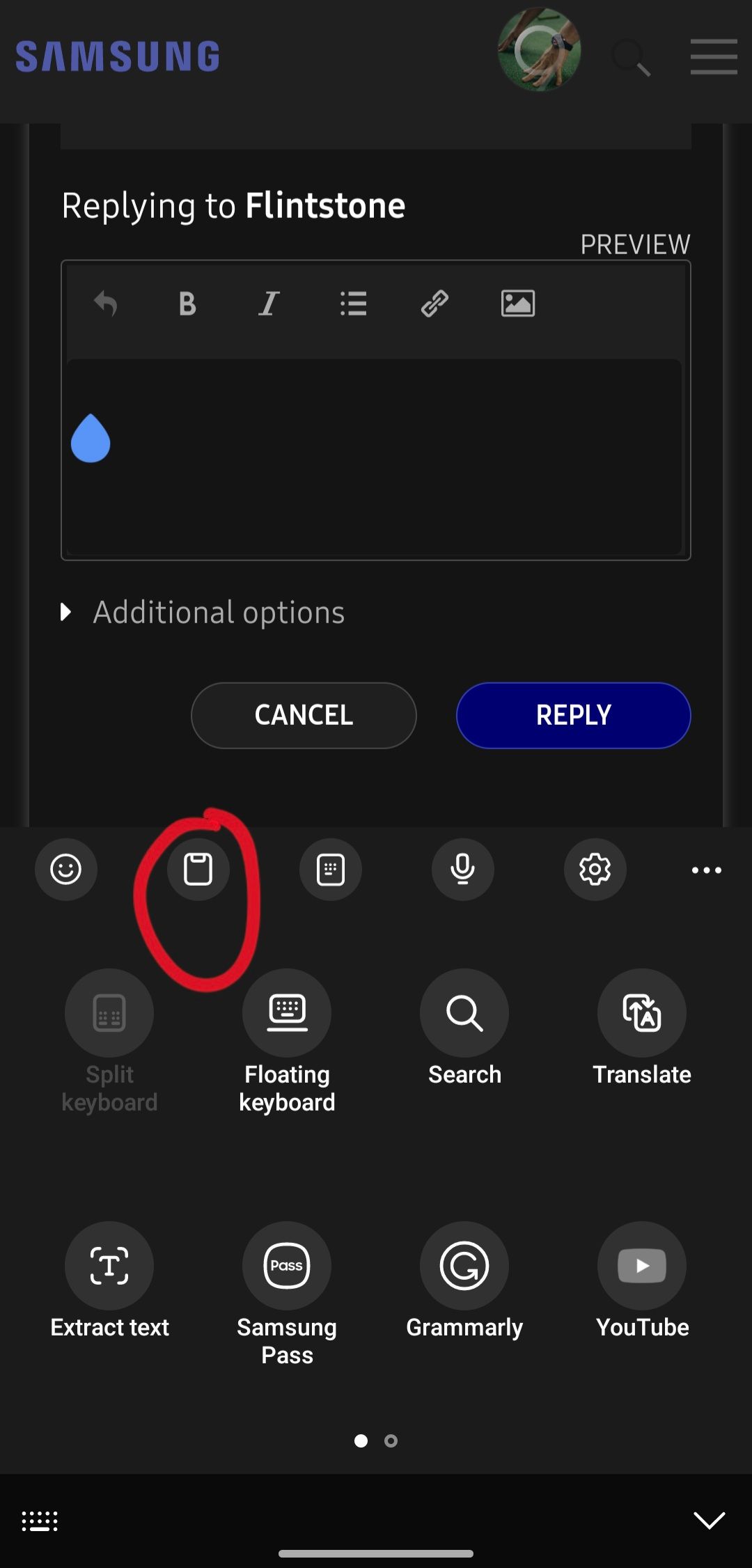Open Grammarly from the keyboard panel

click(x=464, y=1267)
